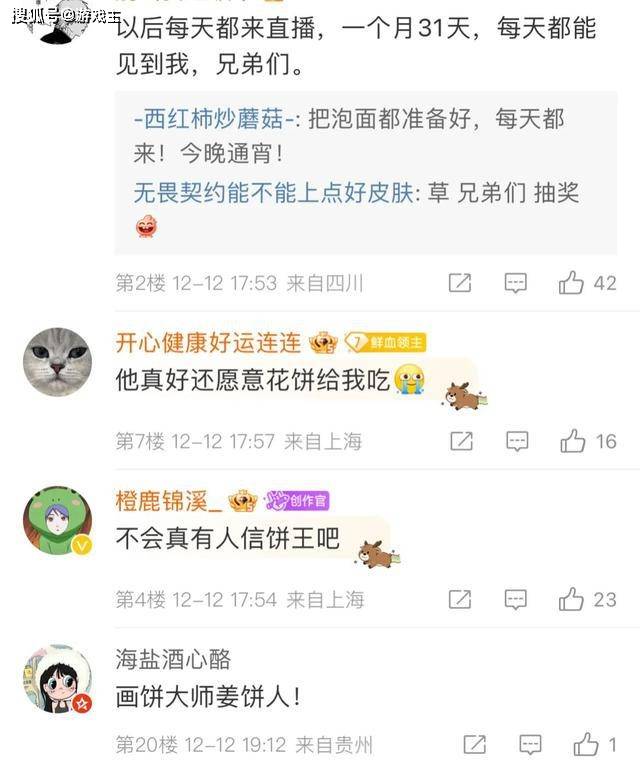Repost 海盐酒心酪's comment
This screenshot has width=640, height=772.
474,745
